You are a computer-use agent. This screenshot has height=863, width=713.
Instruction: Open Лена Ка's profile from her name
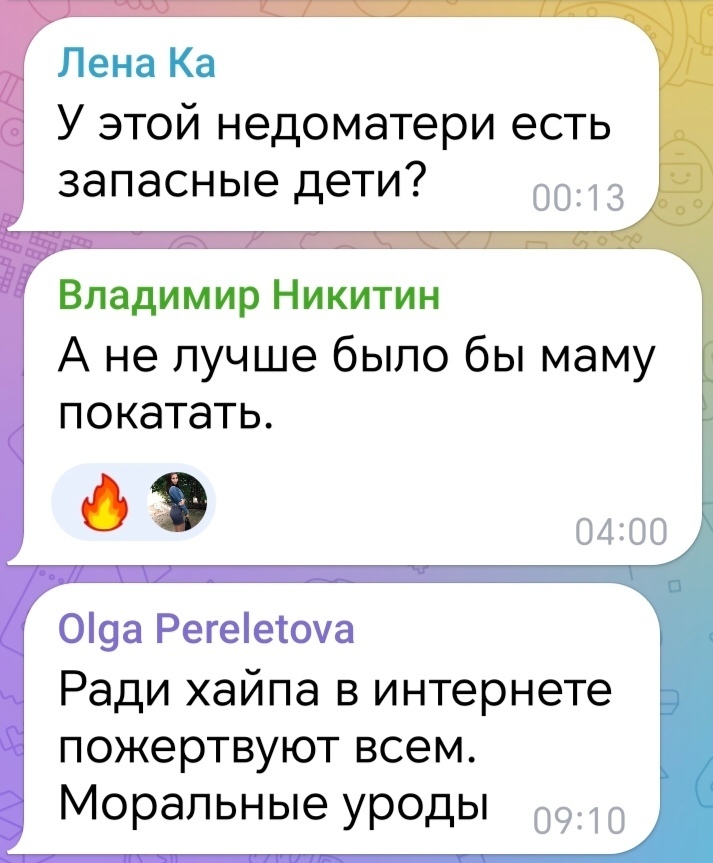click(134, 66)
